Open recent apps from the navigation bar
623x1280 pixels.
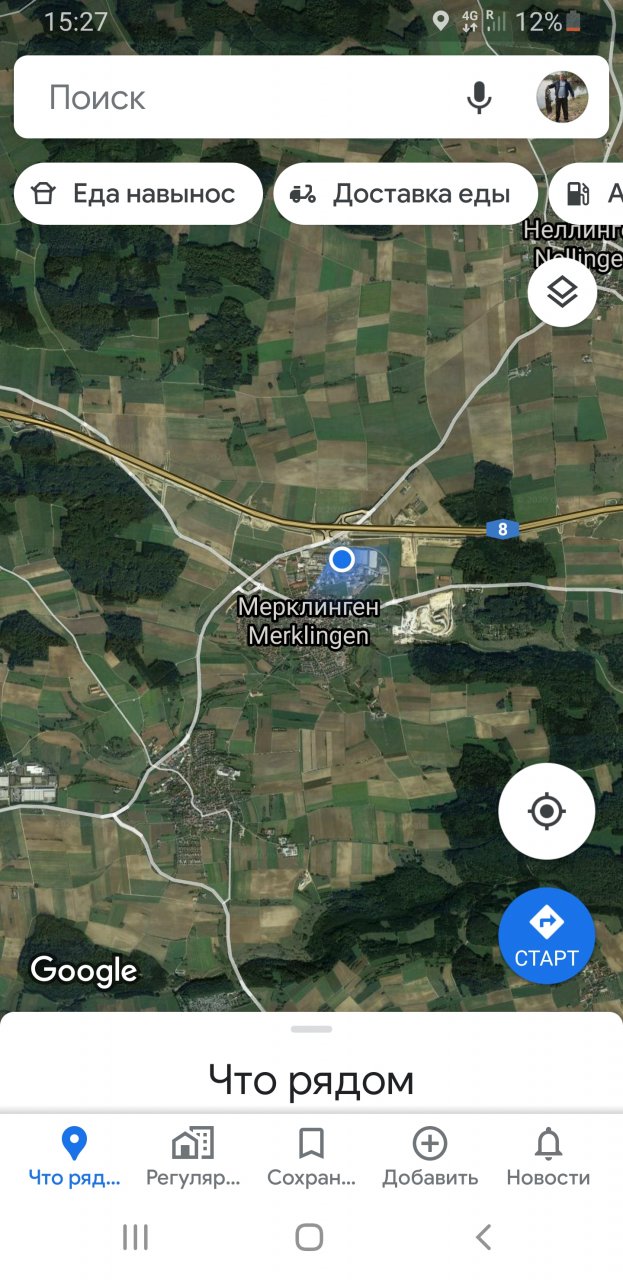tap(135, 1238)
